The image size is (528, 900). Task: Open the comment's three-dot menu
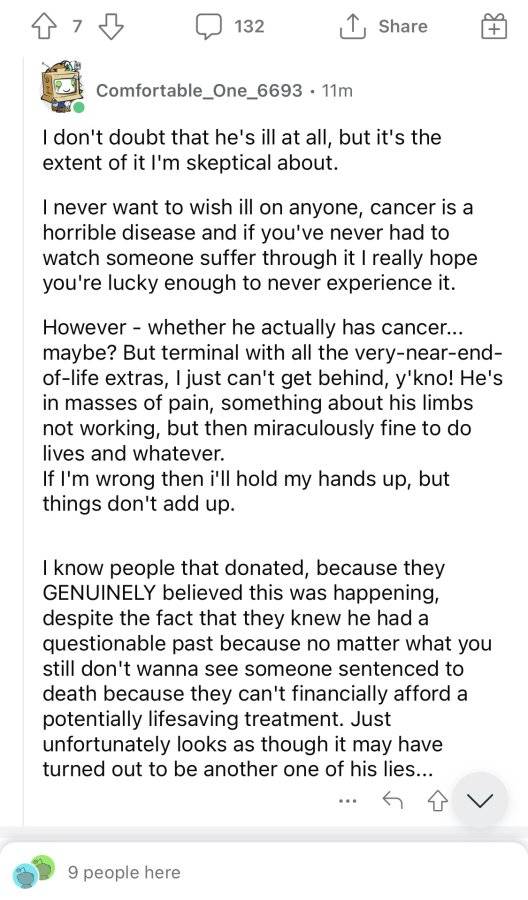348,801
